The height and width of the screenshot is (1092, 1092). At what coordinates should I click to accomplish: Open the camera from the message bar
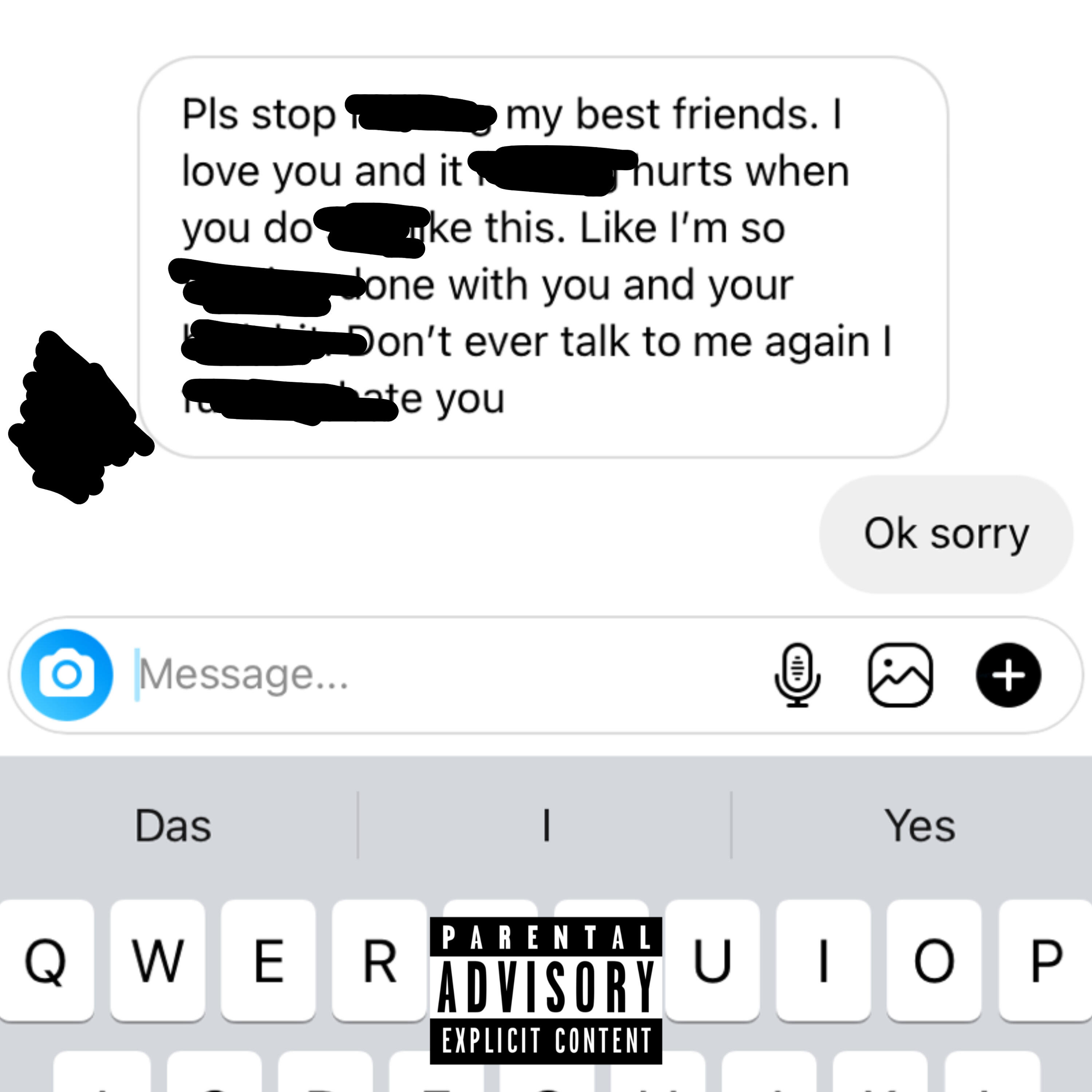pos(67,675)
